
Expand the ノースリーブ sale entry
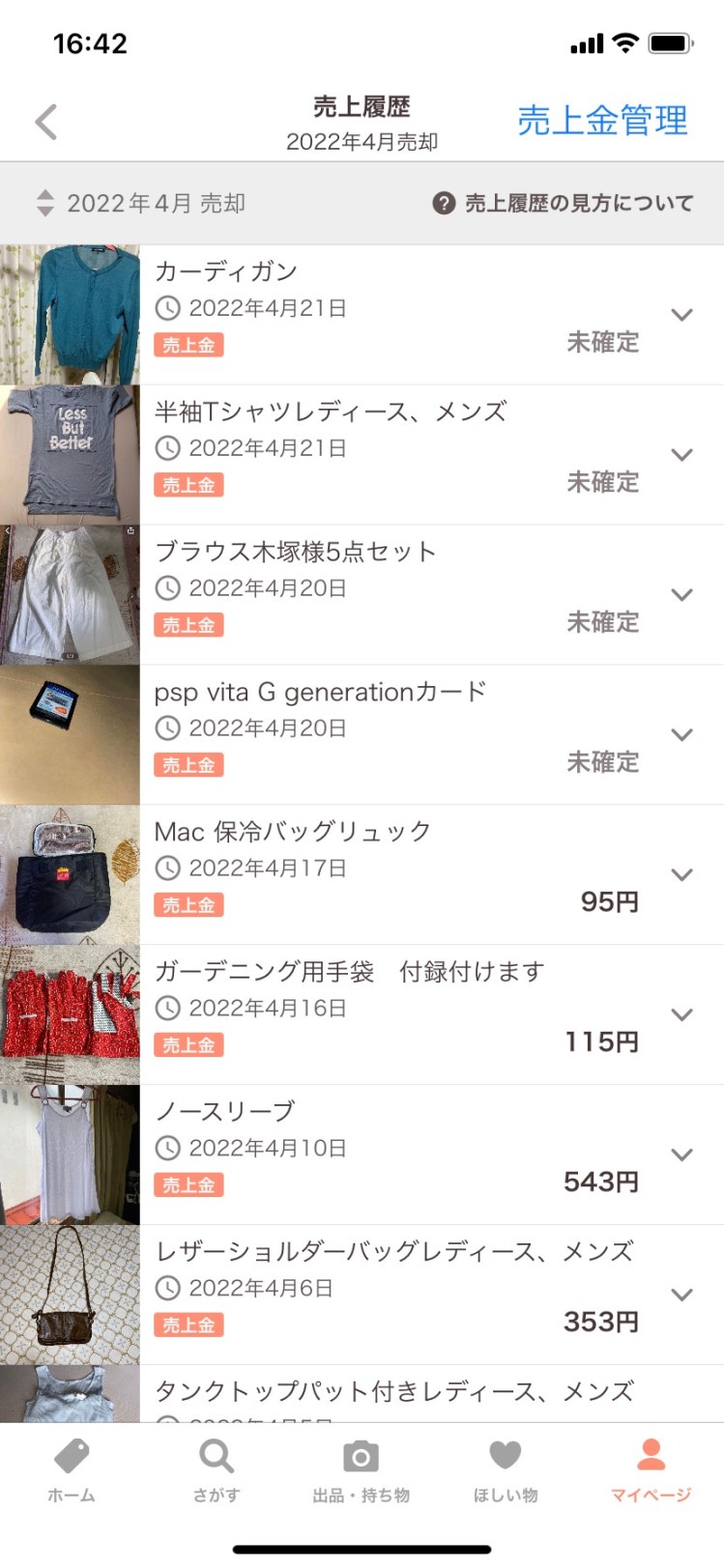pos(681,1155)
